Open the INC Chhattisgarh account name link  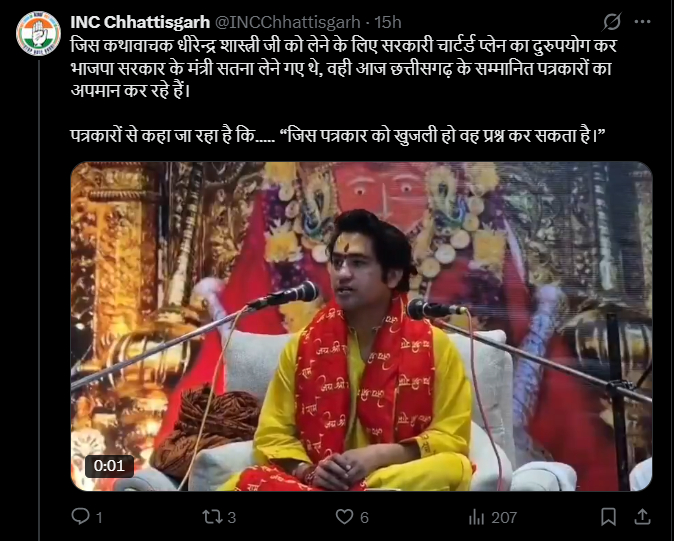click(x=140, y=22)
